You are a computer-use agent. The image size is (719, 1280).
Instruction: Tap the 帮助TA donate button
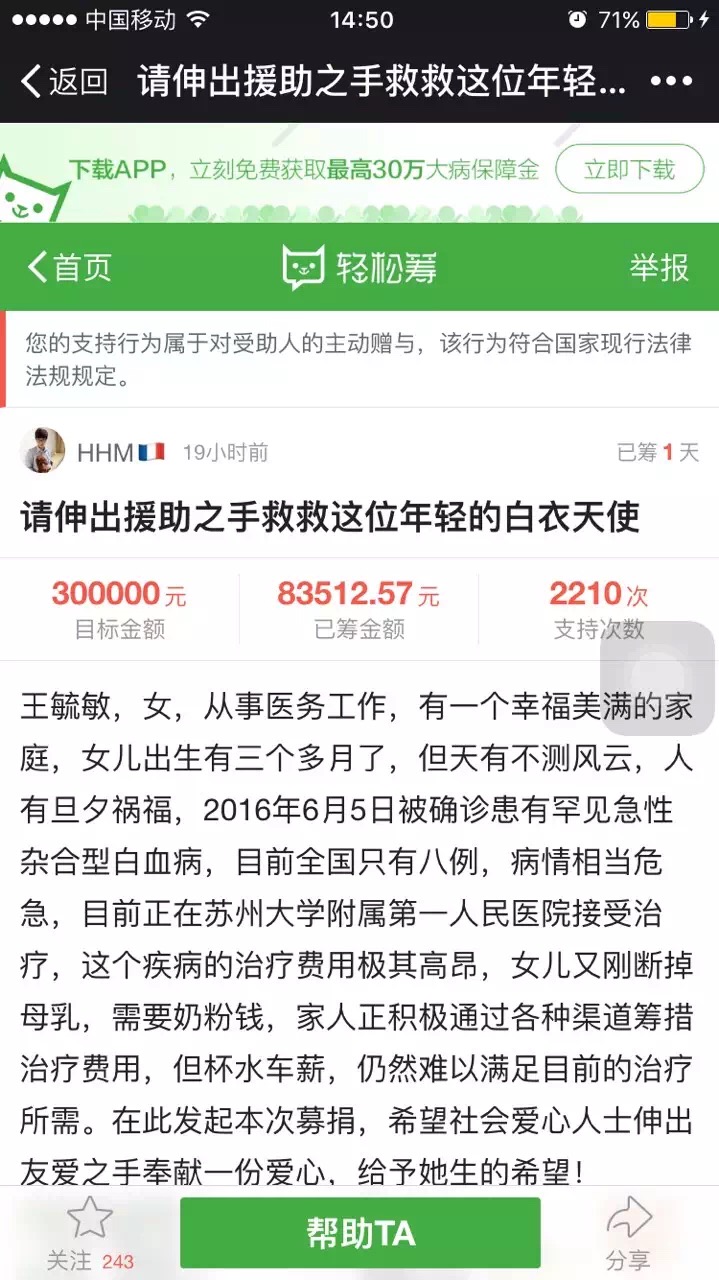point(360,1233)
